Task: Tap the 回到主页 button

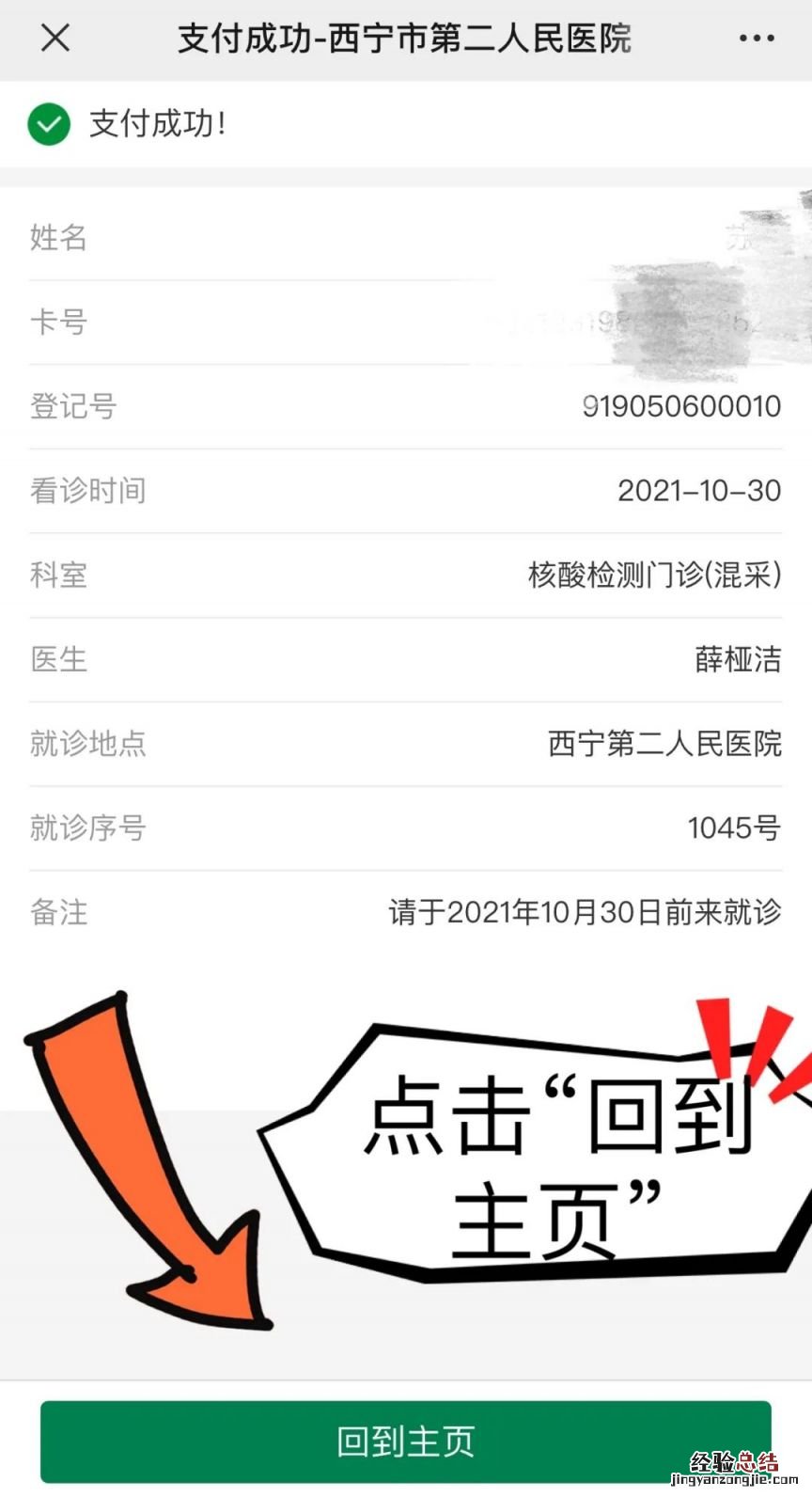Action: [x=405, y=1441]
